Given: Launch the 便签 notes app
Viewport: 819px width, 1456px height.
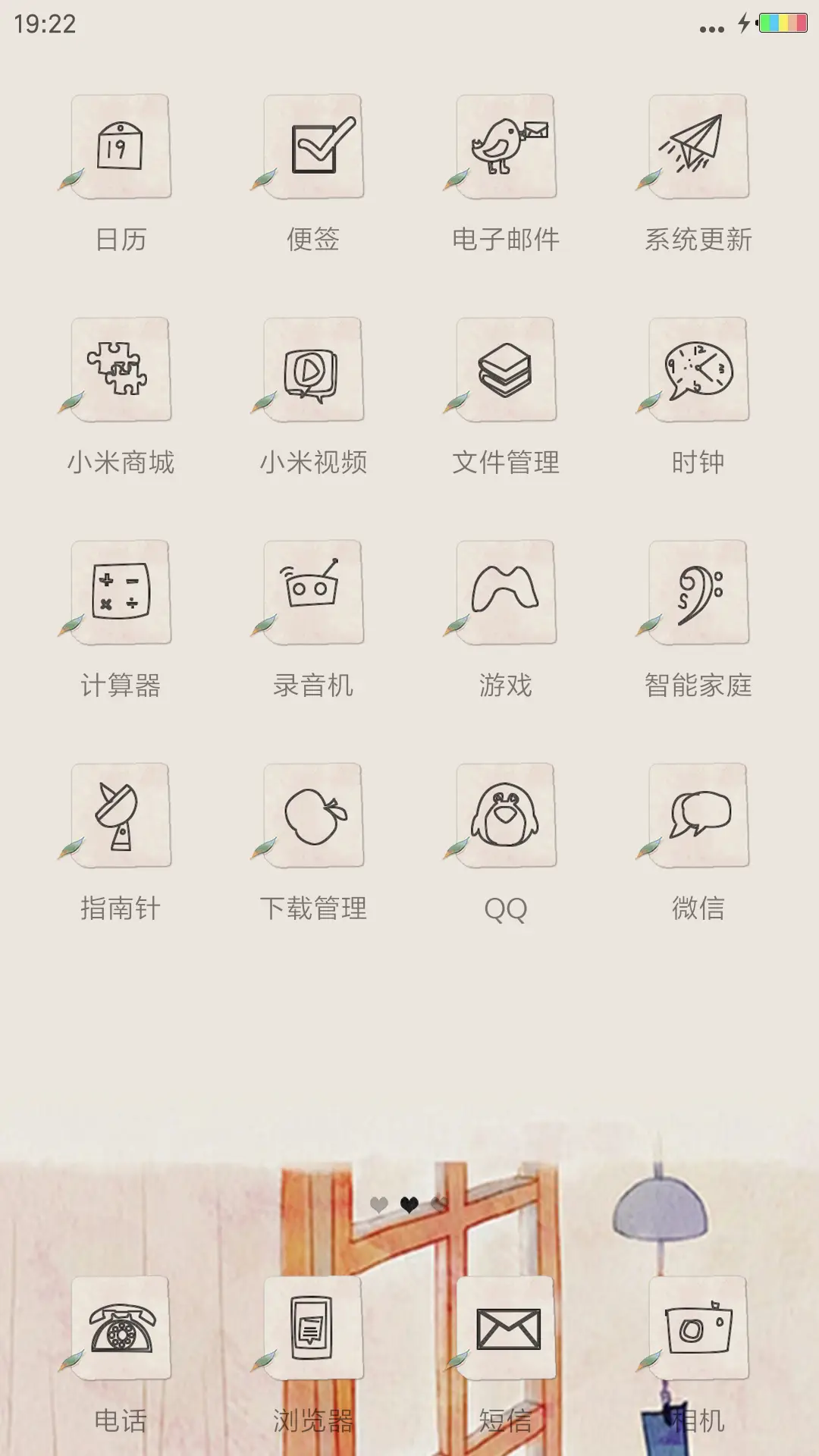Looking at the screenshot, I should point(312,148).
